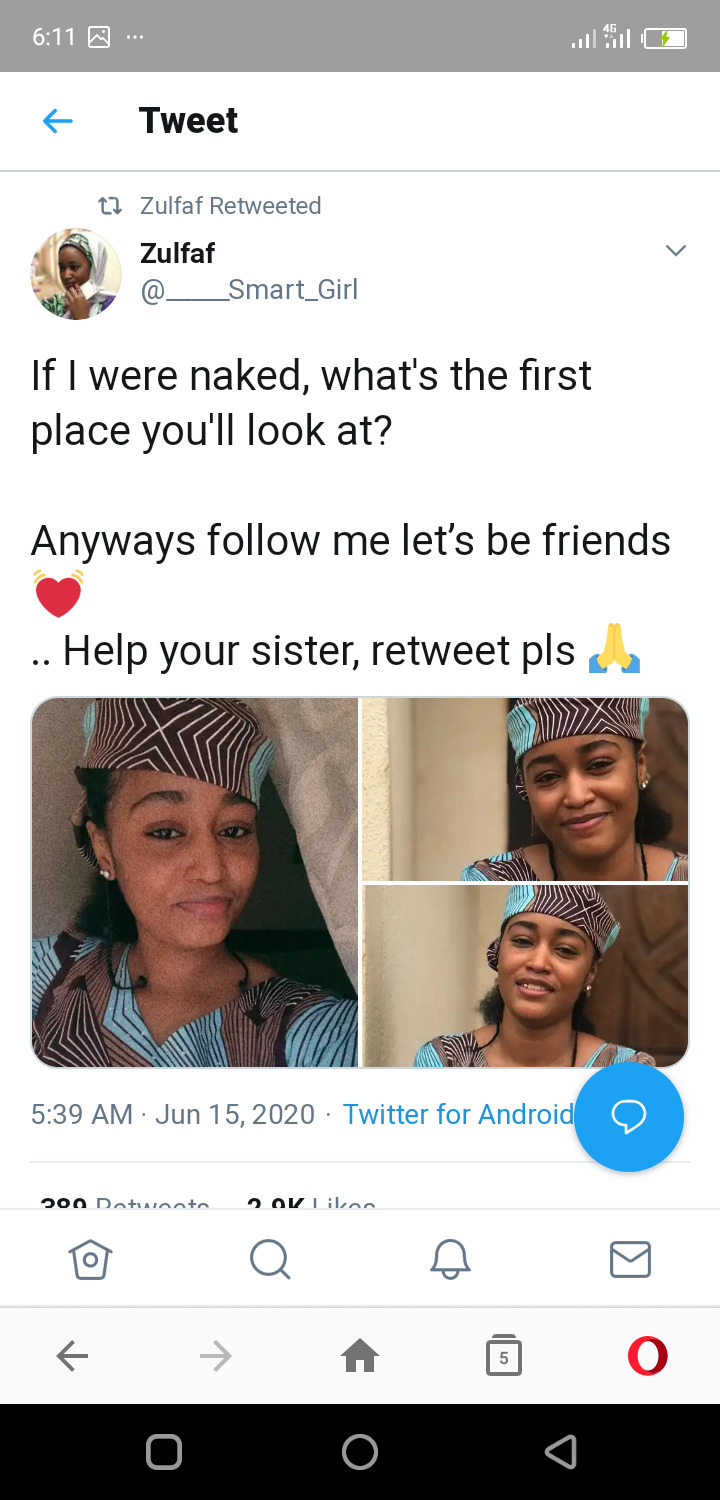
Task: Open the @_____Smart_Girl handle
Action: tap(249, 290)
